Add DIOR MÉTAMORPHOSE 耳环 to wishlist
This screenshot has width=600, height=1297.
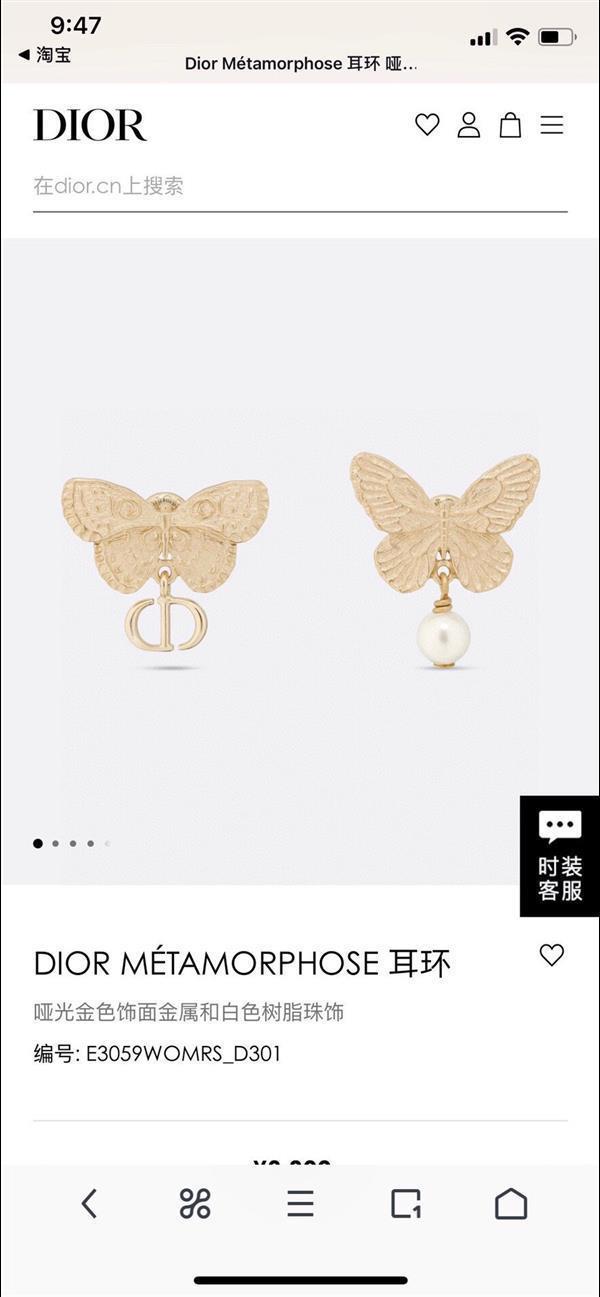tap(552, 955)
